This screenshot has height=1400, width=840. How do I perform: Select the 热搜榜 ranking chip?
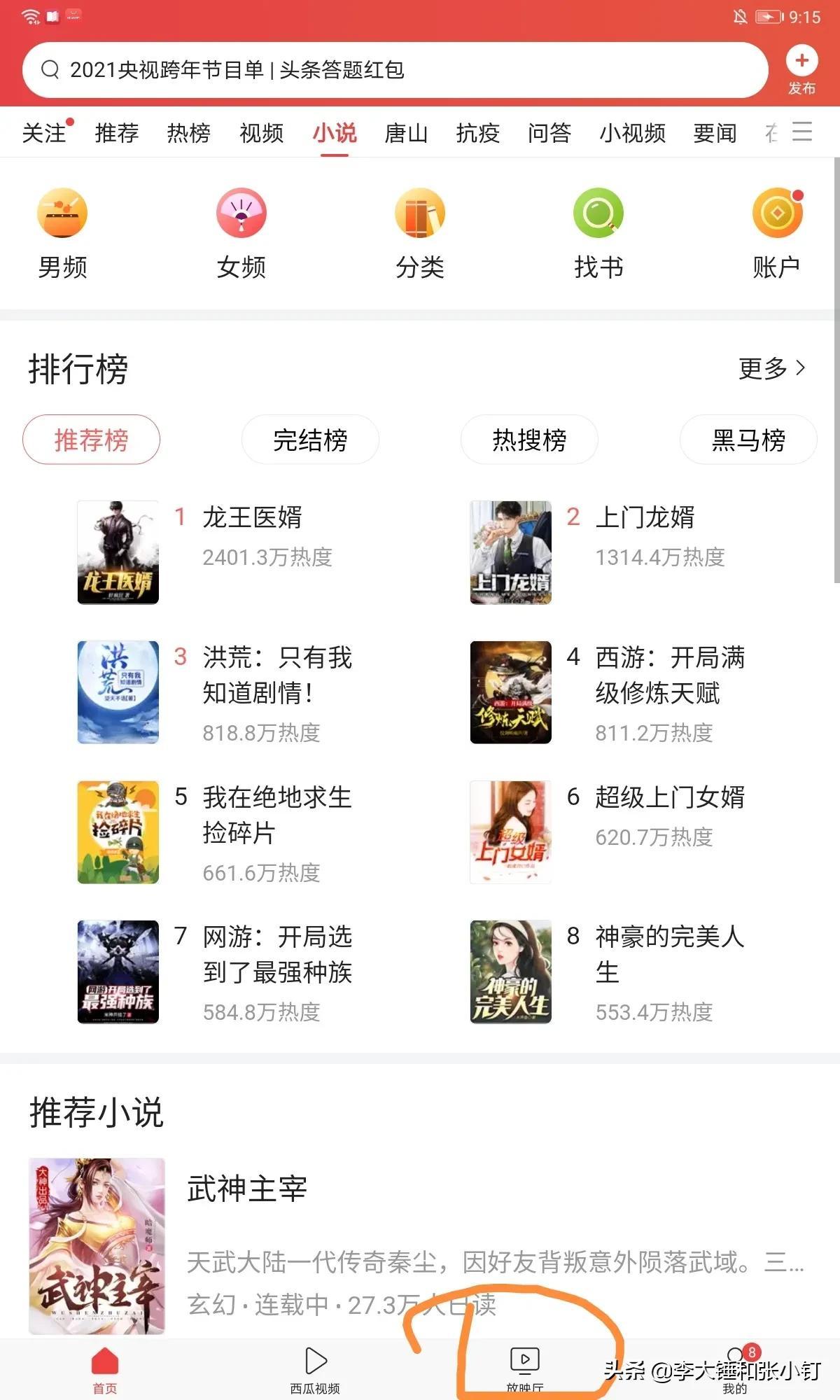tap(529, 440)
